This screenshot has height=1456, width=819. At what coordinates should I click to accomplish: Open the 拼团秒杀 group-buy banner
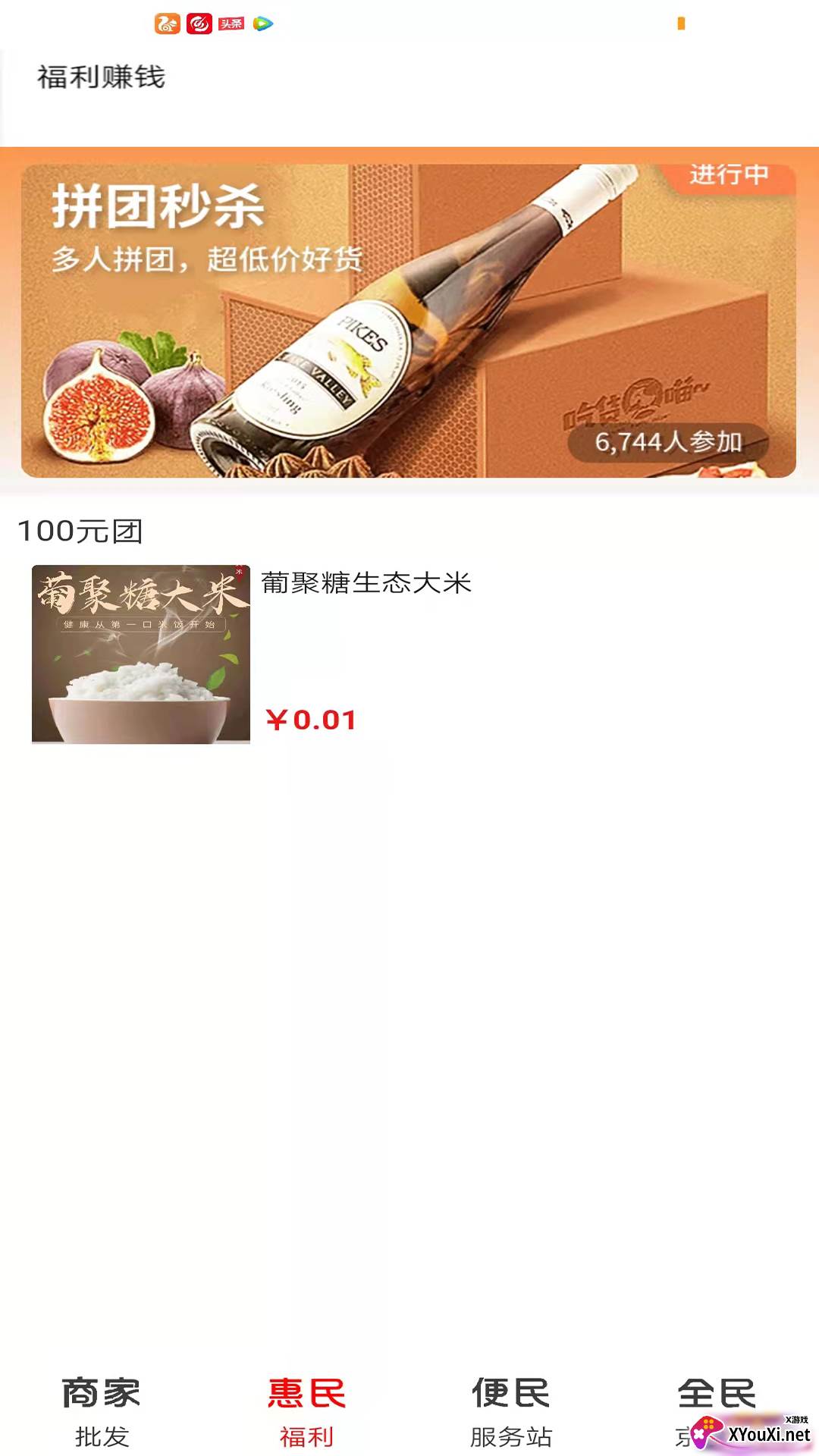point(409,320)
